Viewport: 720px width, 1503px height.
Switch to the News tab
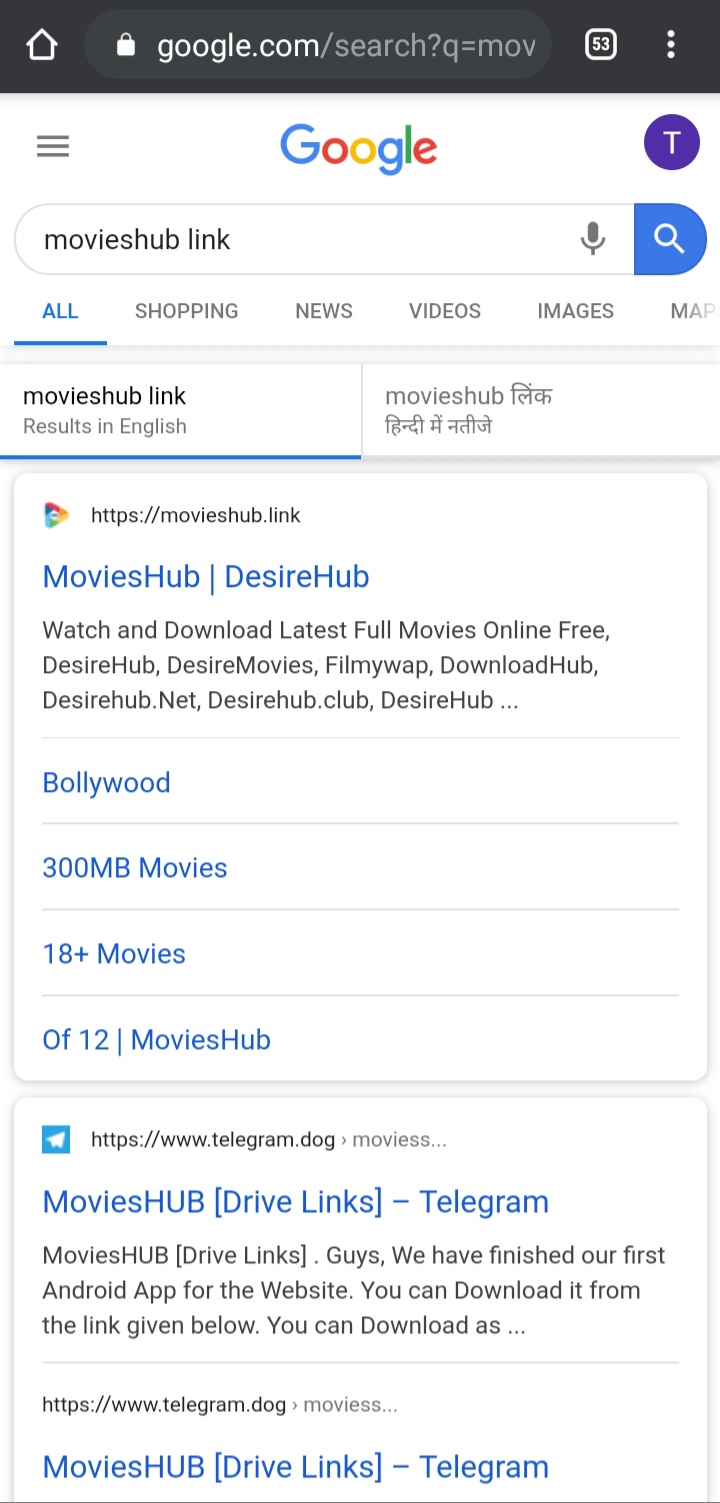point(323,311)
